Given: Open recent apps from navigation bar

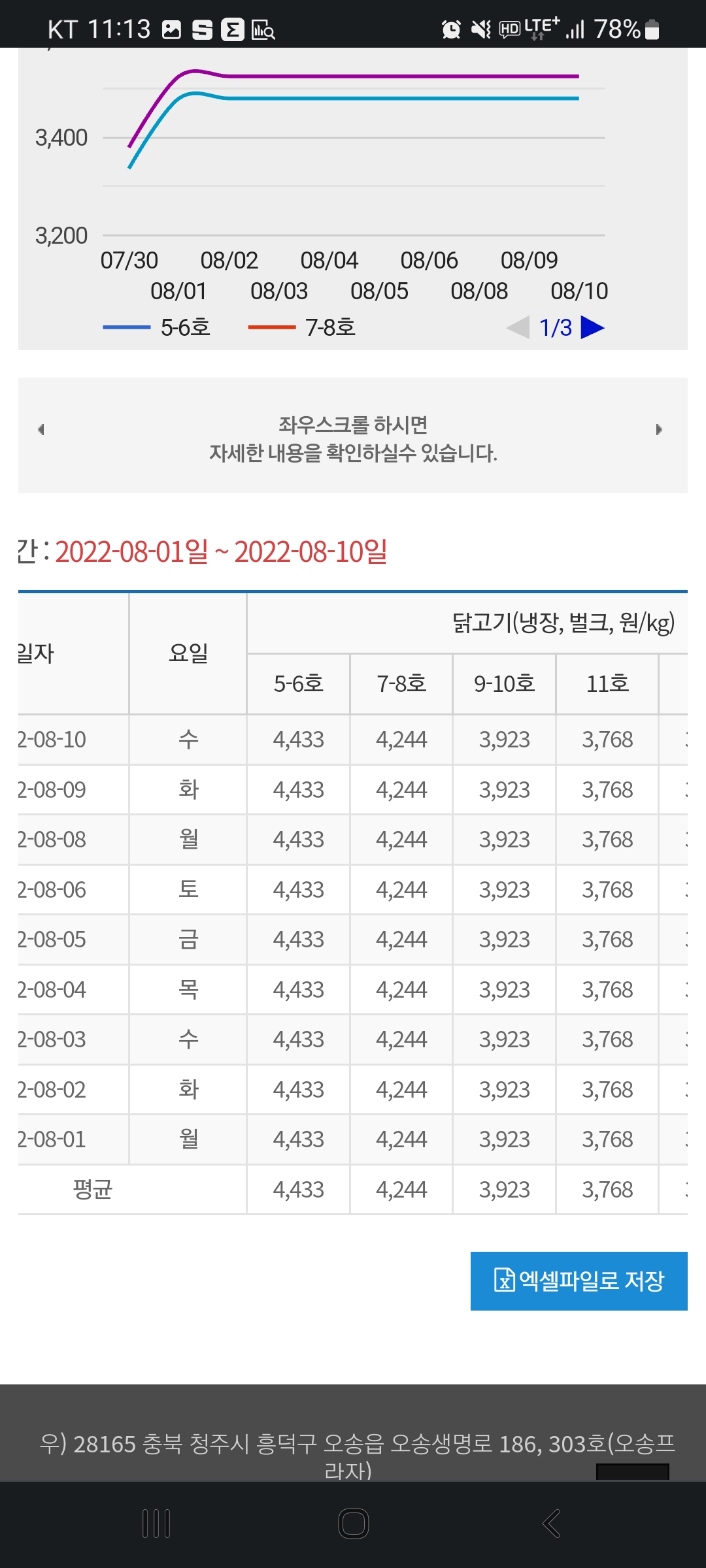Looking at the screenshot, I should [156, 1524].
